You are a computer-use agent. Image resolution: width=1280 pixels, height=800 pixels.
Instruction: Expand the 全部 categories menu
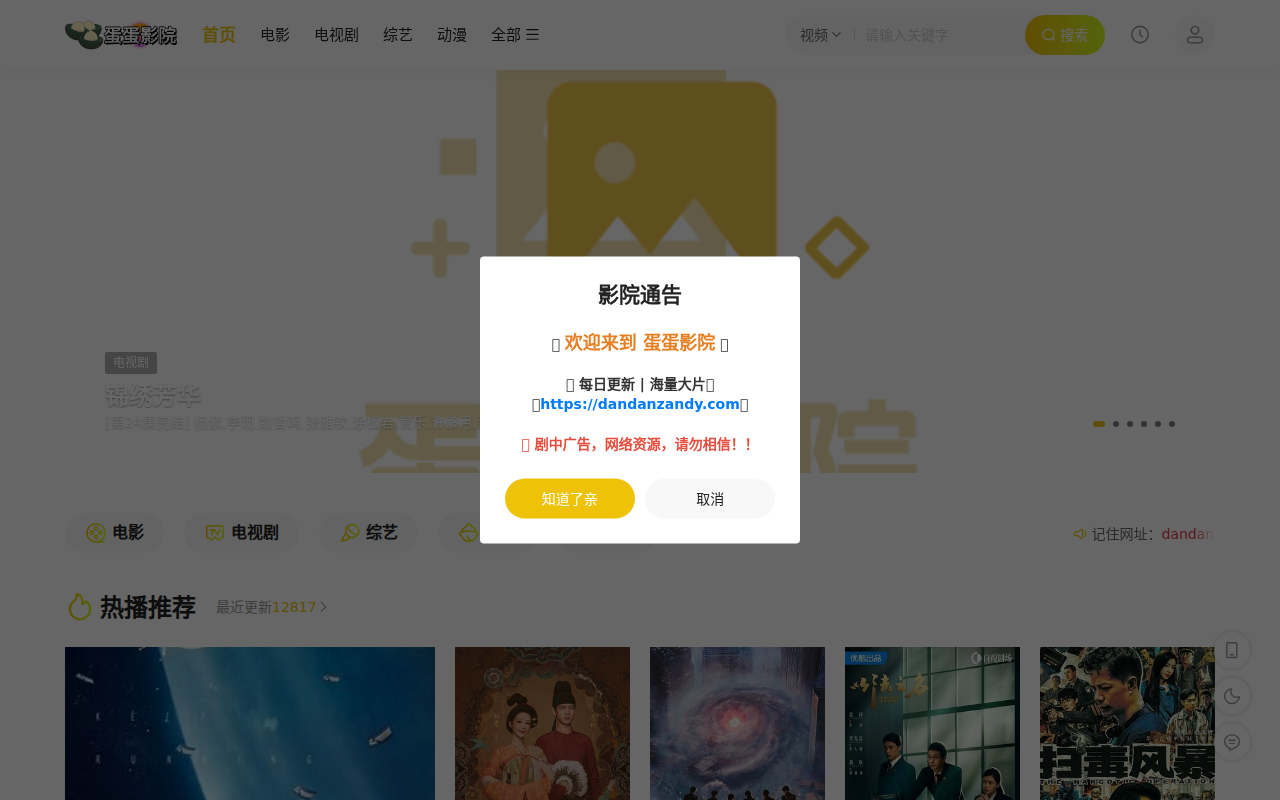tap(515, 35)
